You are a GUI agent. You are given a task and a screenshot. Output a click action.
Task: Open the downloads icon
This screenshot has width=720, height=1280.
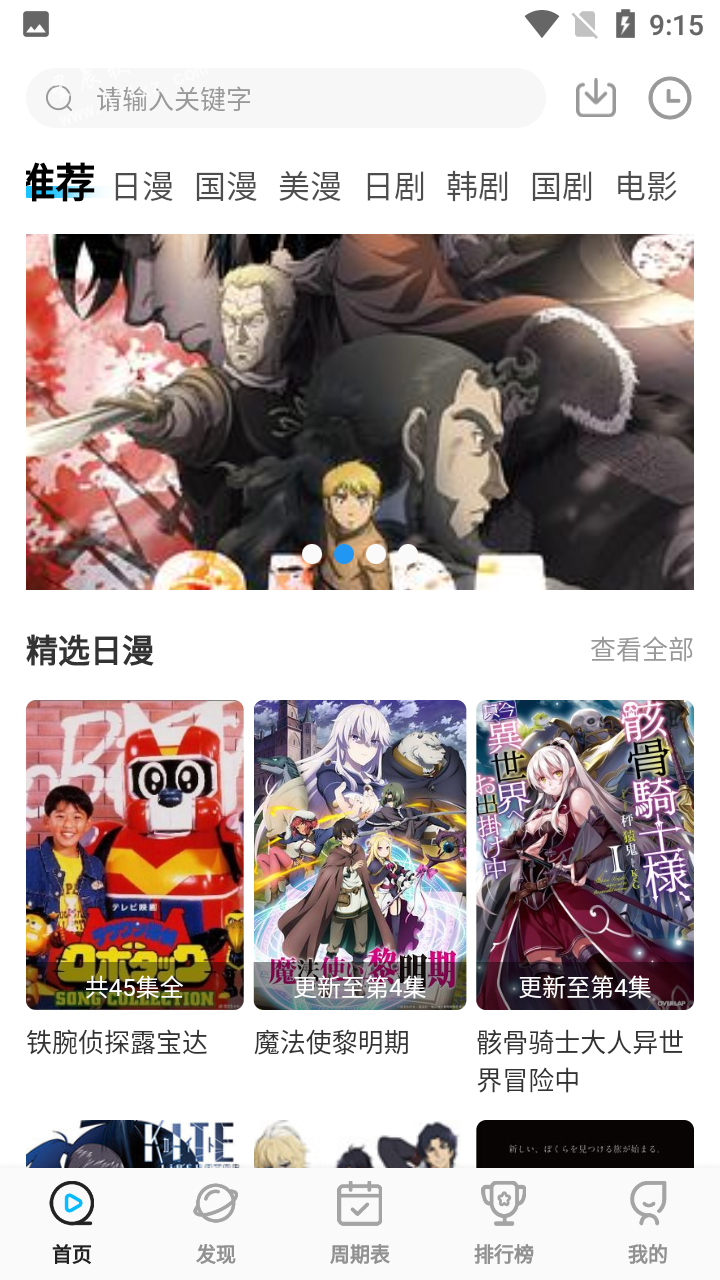pos(596,98)
